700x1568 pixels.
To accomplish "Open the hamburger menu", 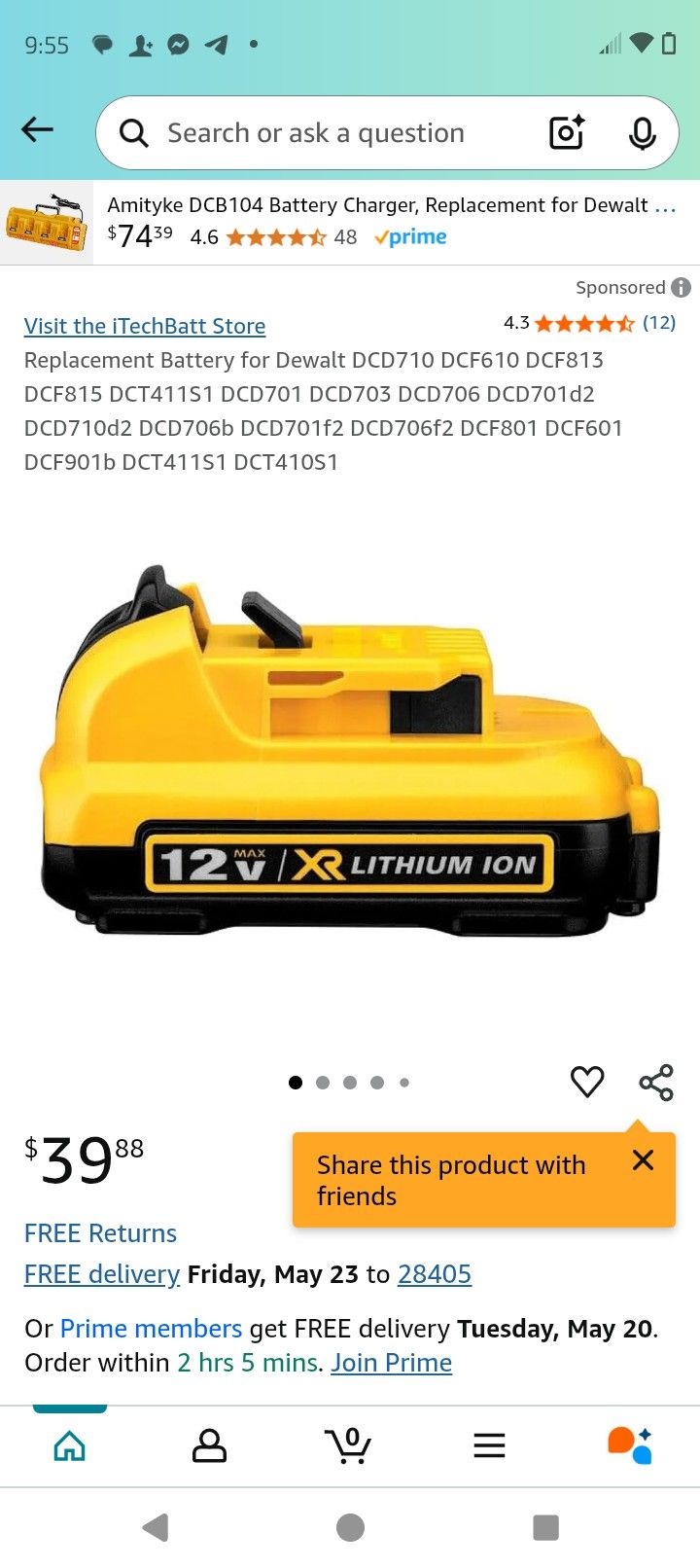I will pyautogui.click(x=489, y=1445).
